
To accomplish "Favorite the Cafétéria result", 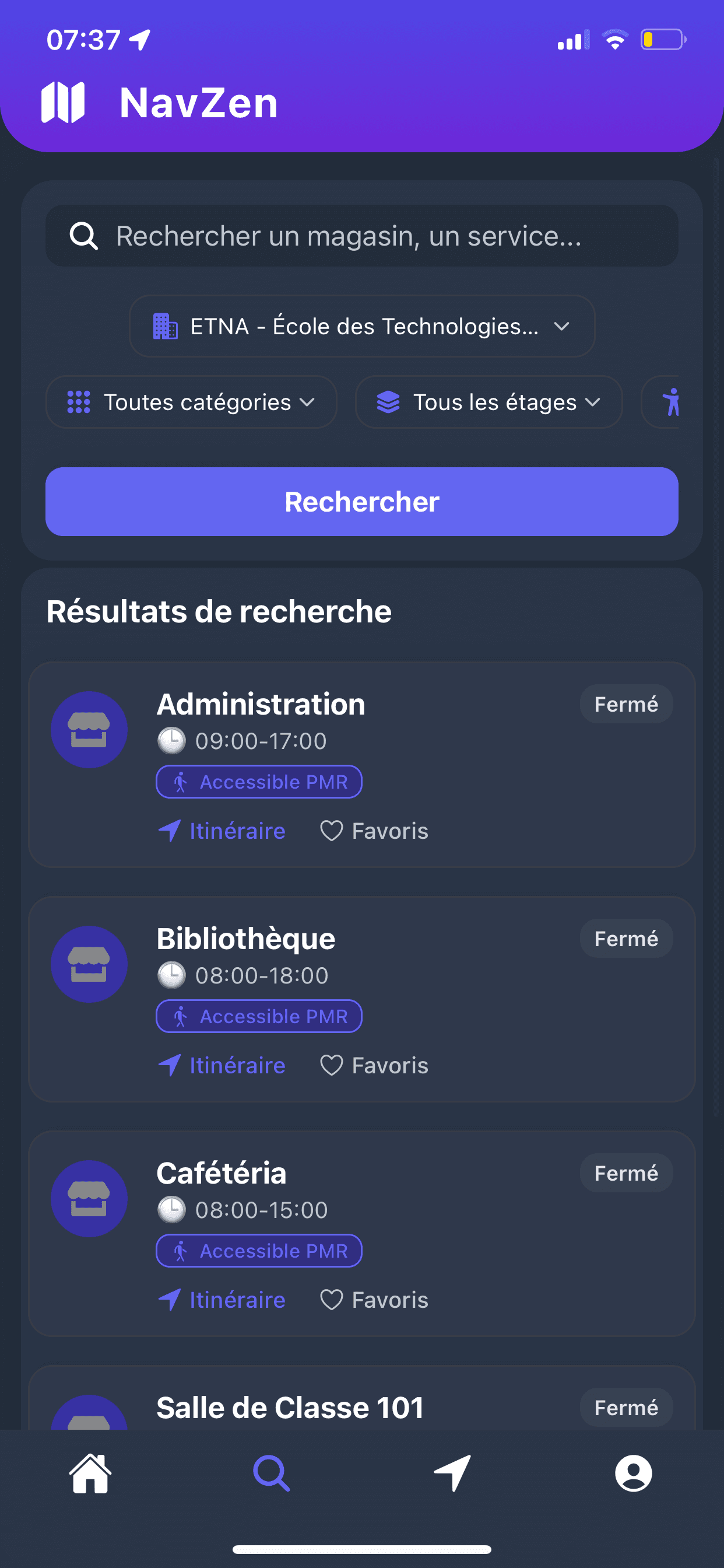I will [x=374, y=1300].
